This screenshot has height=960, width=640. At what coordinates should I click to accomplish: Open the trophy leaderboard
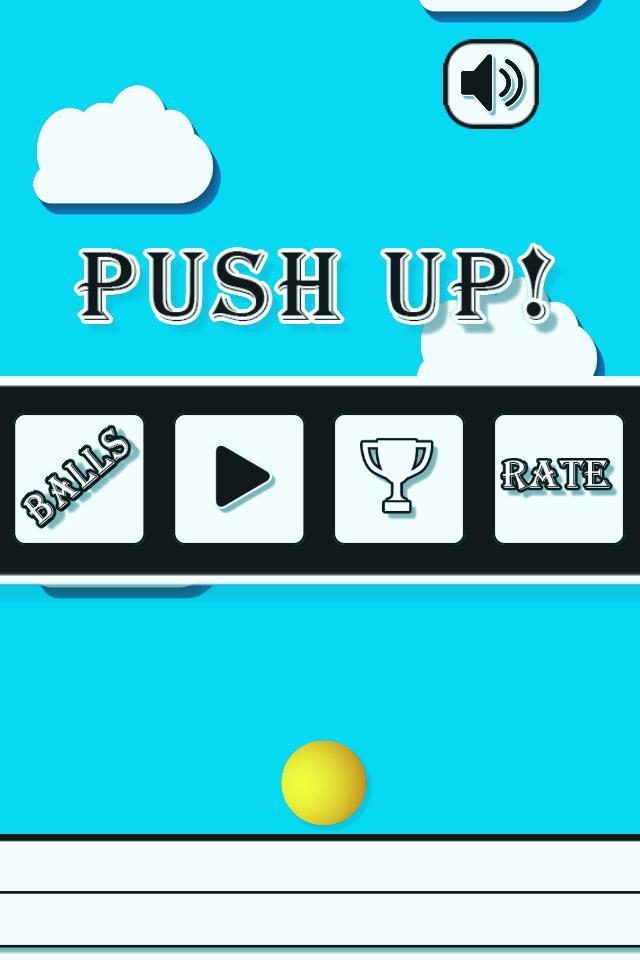coord(398,479)
